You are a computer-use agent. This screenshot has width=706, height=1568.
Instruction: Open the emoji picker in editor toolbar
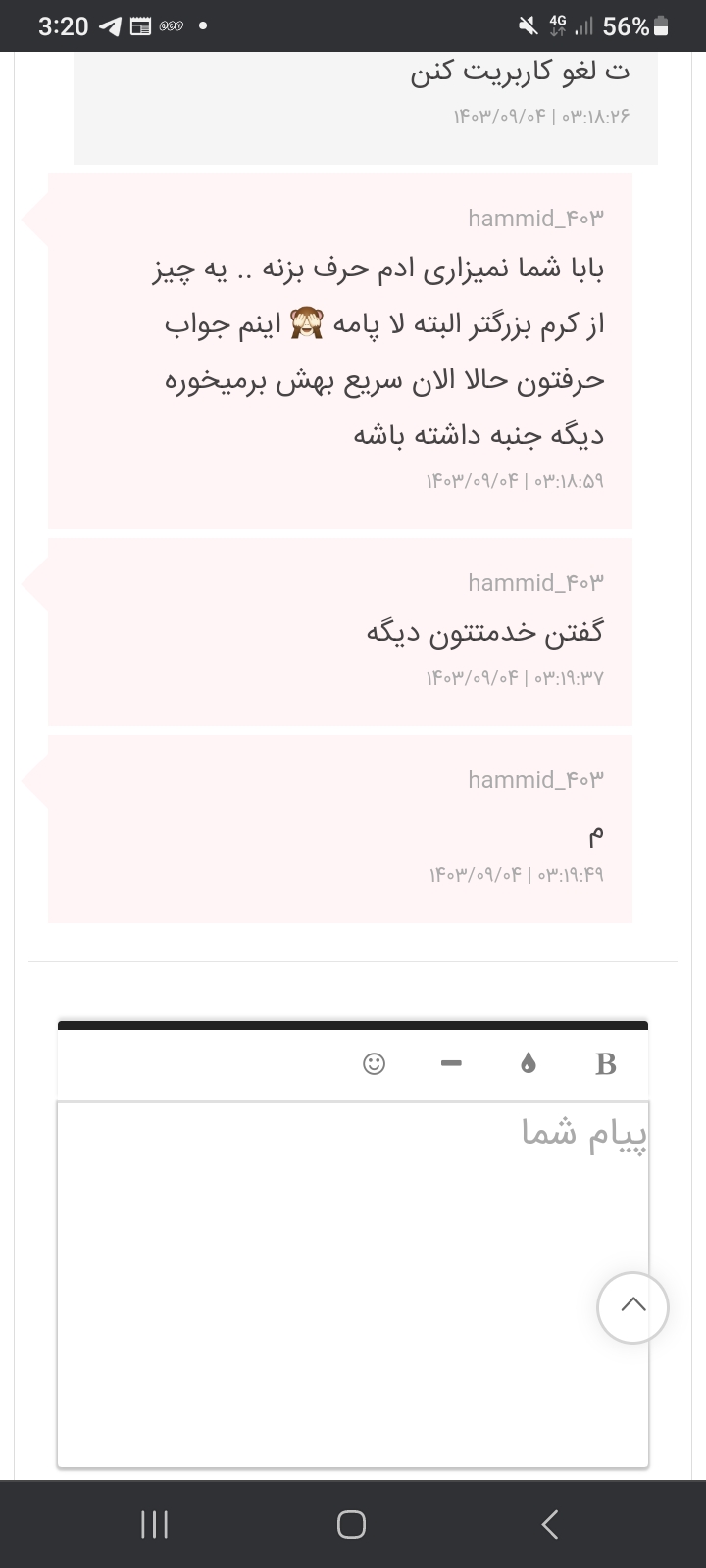point(374,1064)
